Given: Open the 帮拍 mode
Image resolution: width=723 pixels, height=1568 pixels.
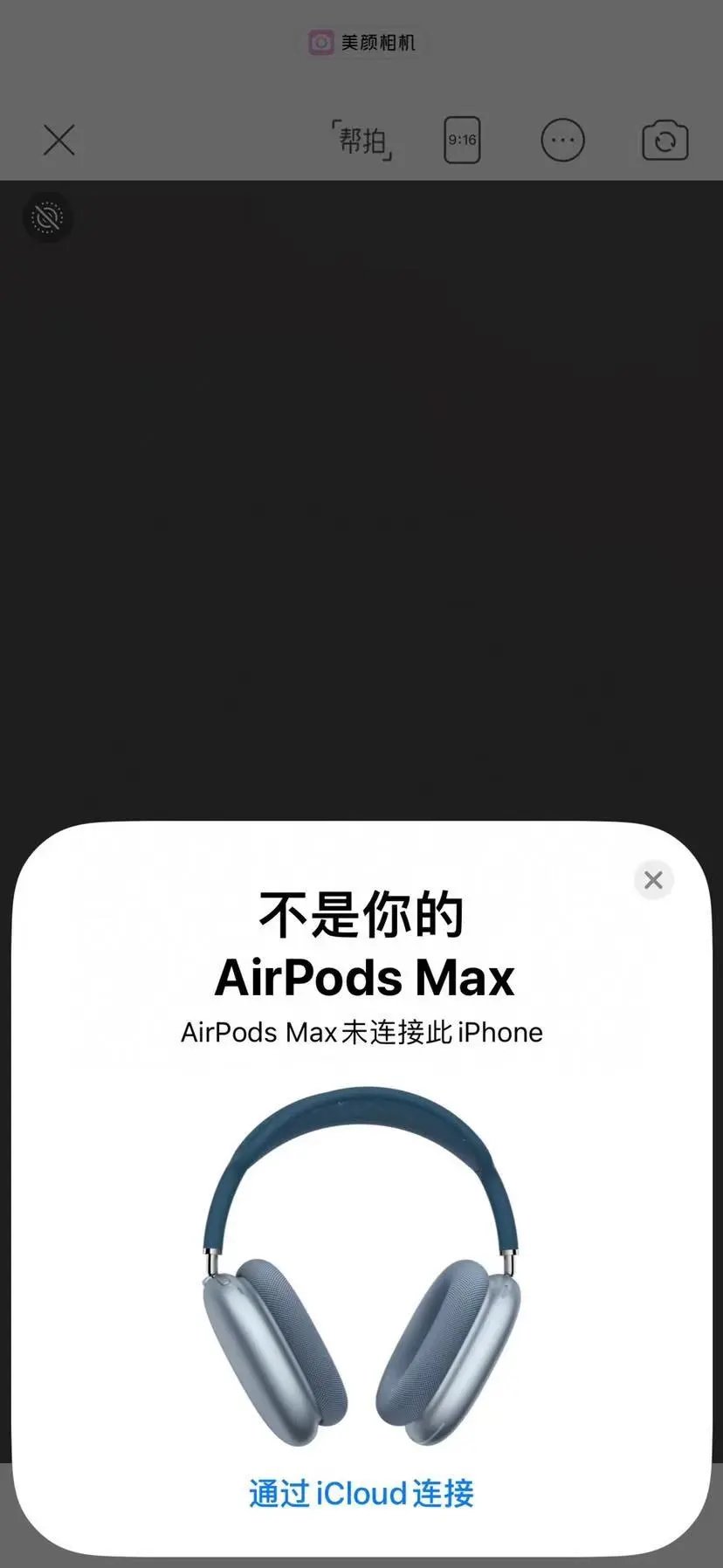Looking at the screenshot, I should (x=362, y=140).
